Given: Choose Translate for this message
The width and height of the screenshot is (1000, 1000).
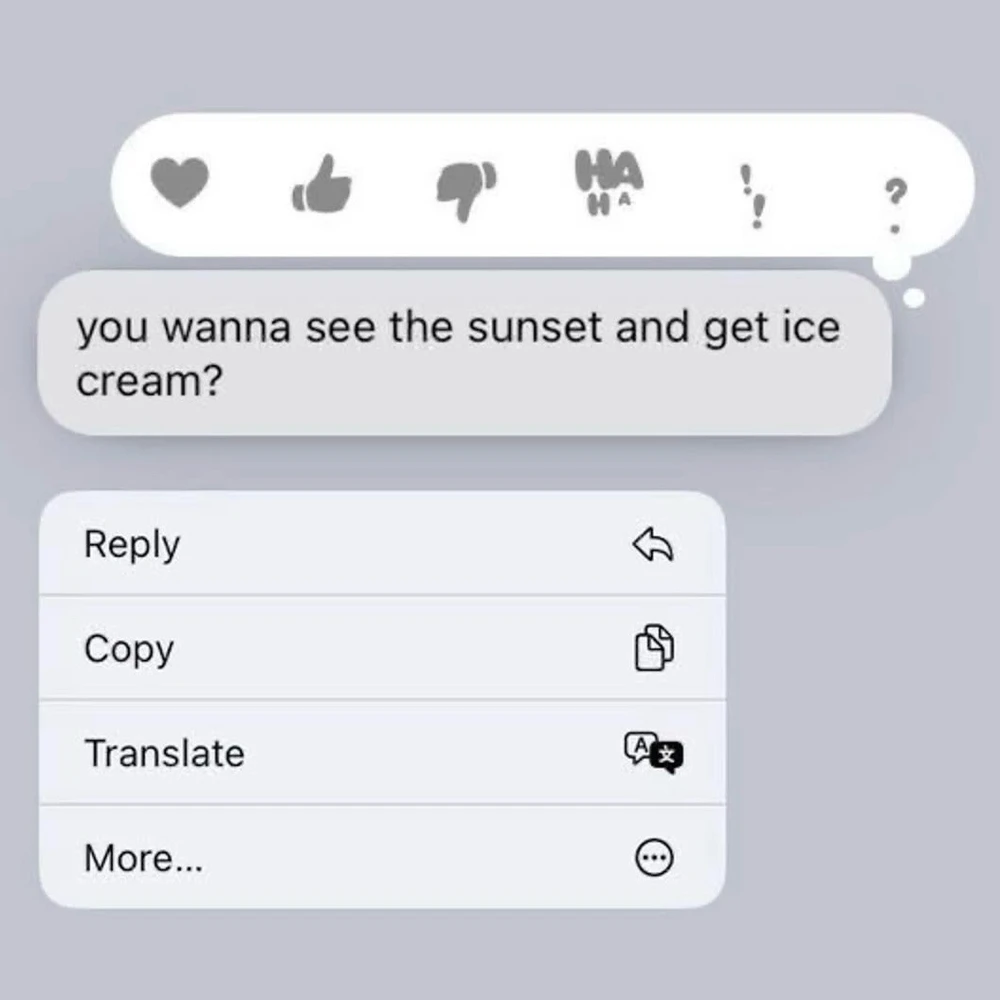Looking at the screenshot, I should point(382,753).
